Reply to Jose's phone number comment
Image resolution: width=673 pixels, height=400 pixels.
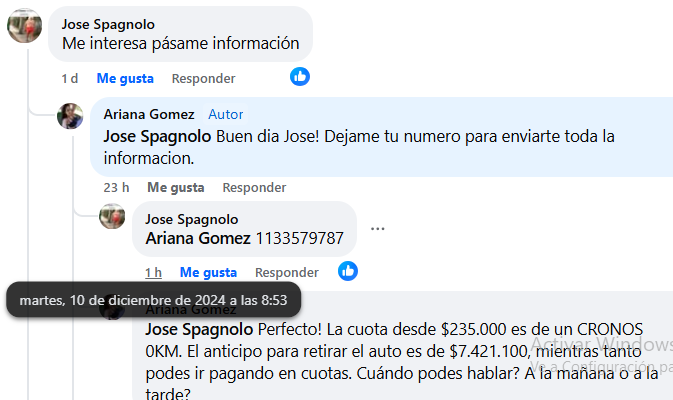pyautogui.click(x=286, y=272)
